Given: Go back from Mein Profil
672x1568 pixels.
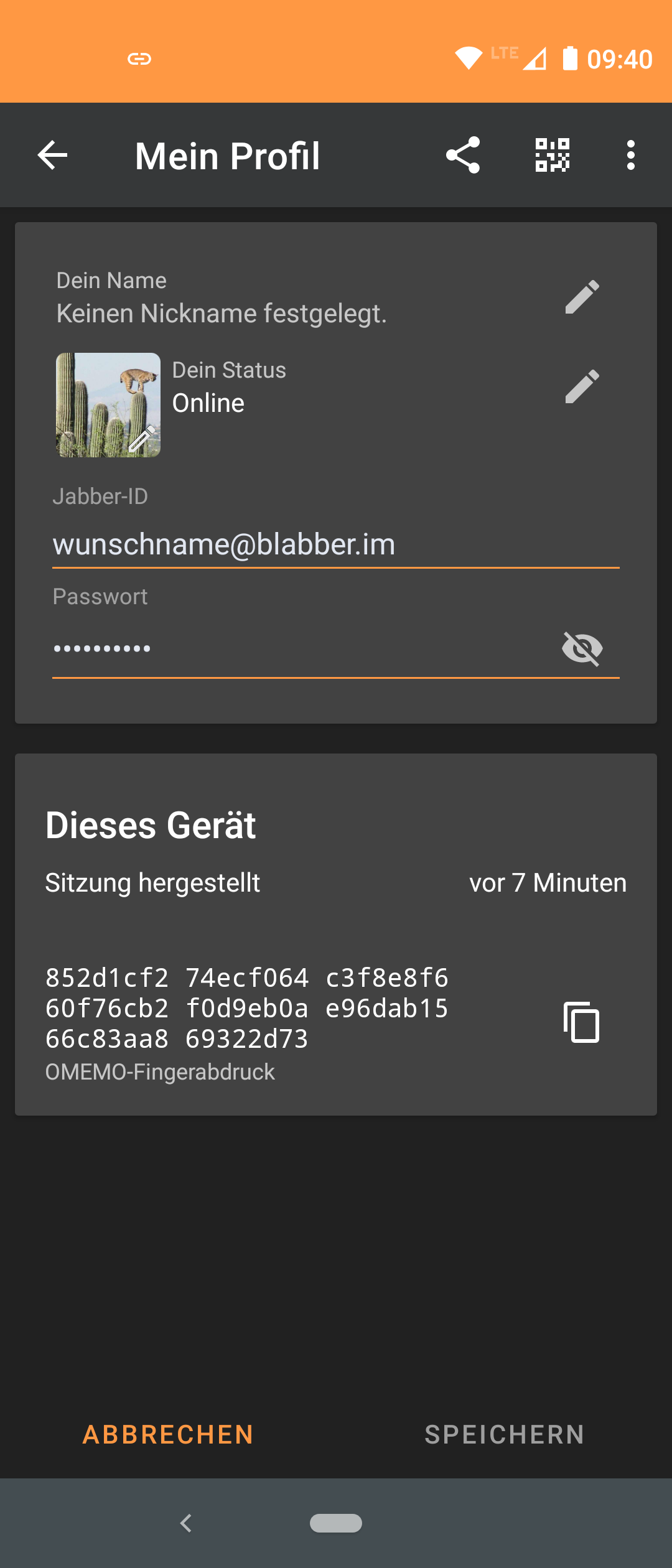Looking at the screenshot, I should point(53,155).
